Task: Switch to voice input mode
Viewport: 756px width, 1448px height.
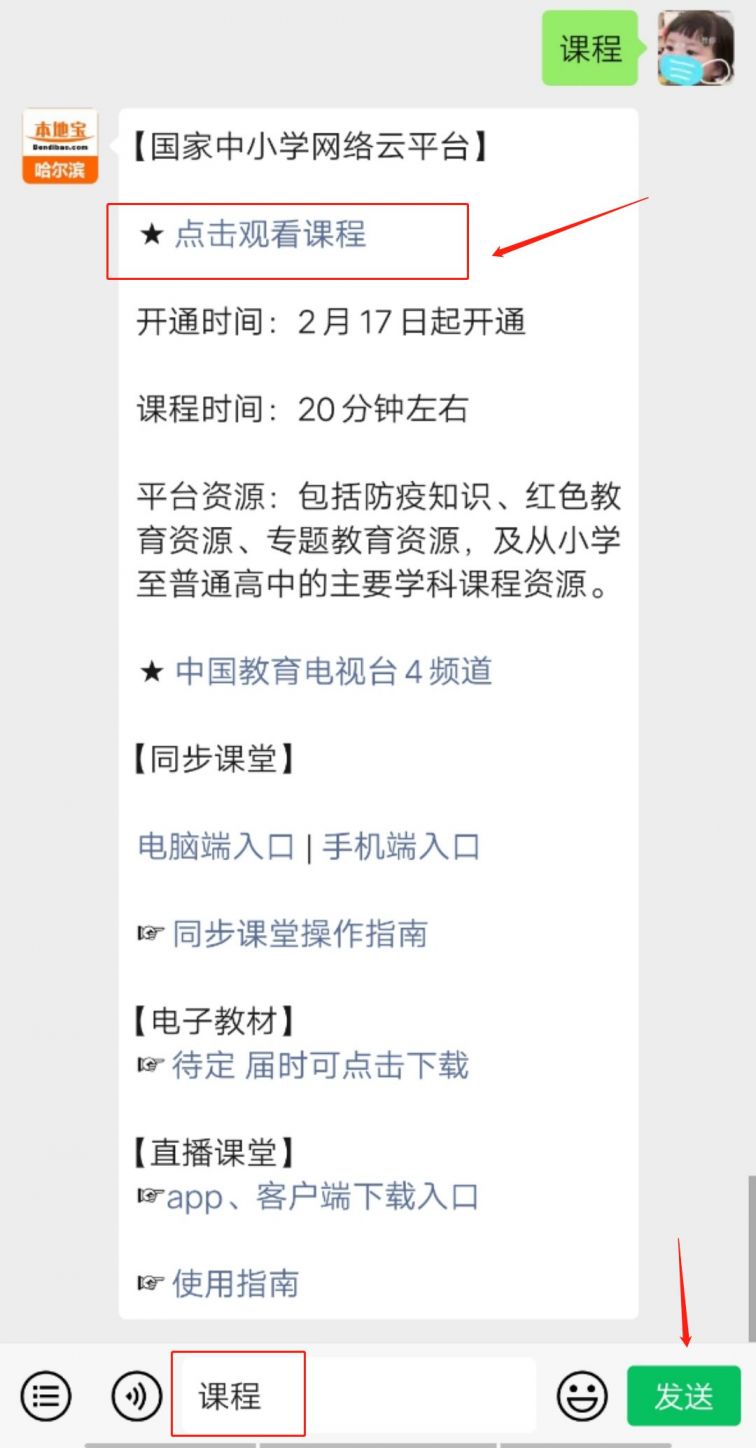Action: 137,1396
